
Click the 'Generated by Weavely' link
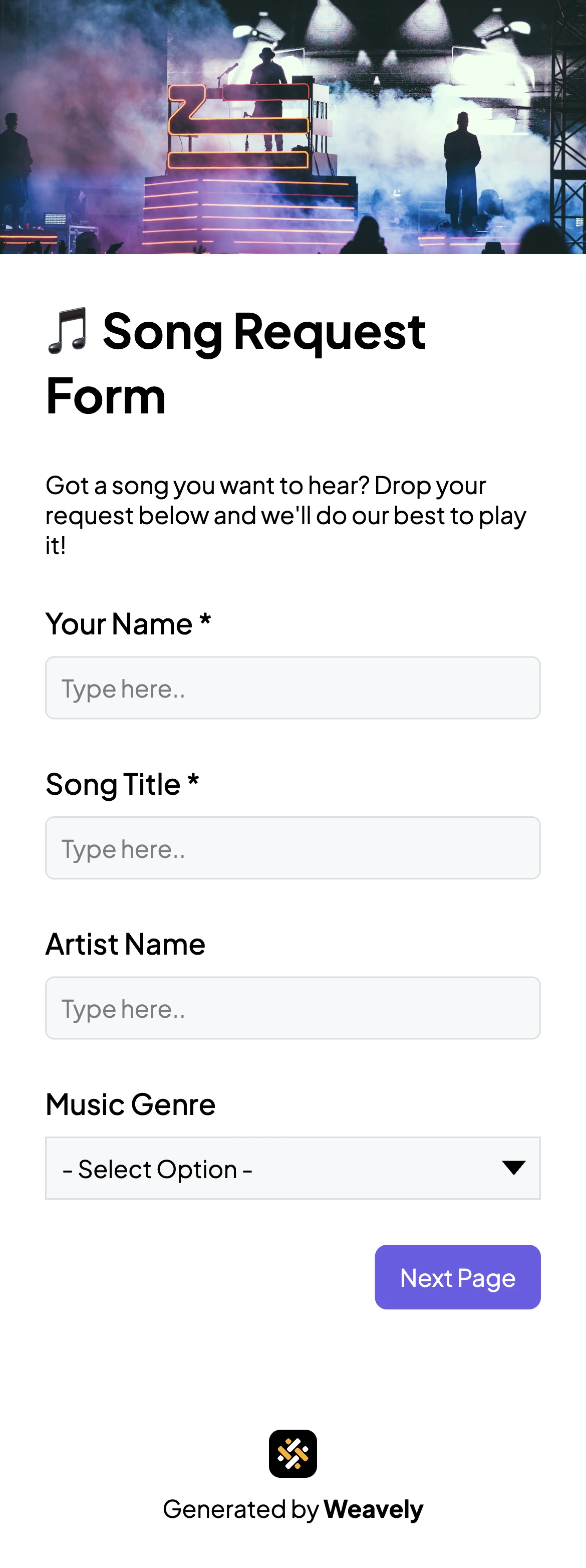pos(292,1509)
